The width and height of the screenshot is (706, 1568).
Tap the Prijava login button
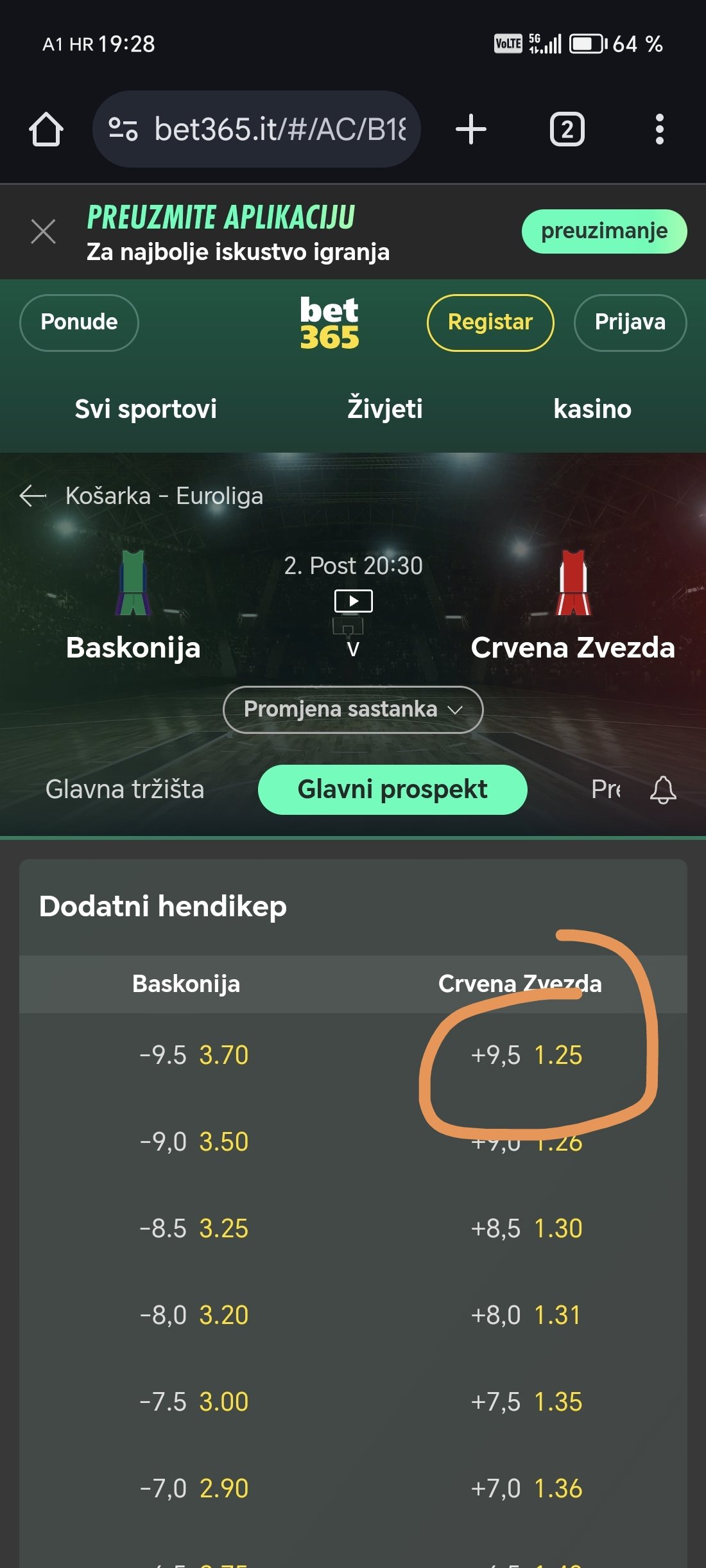tap(630, 322)
